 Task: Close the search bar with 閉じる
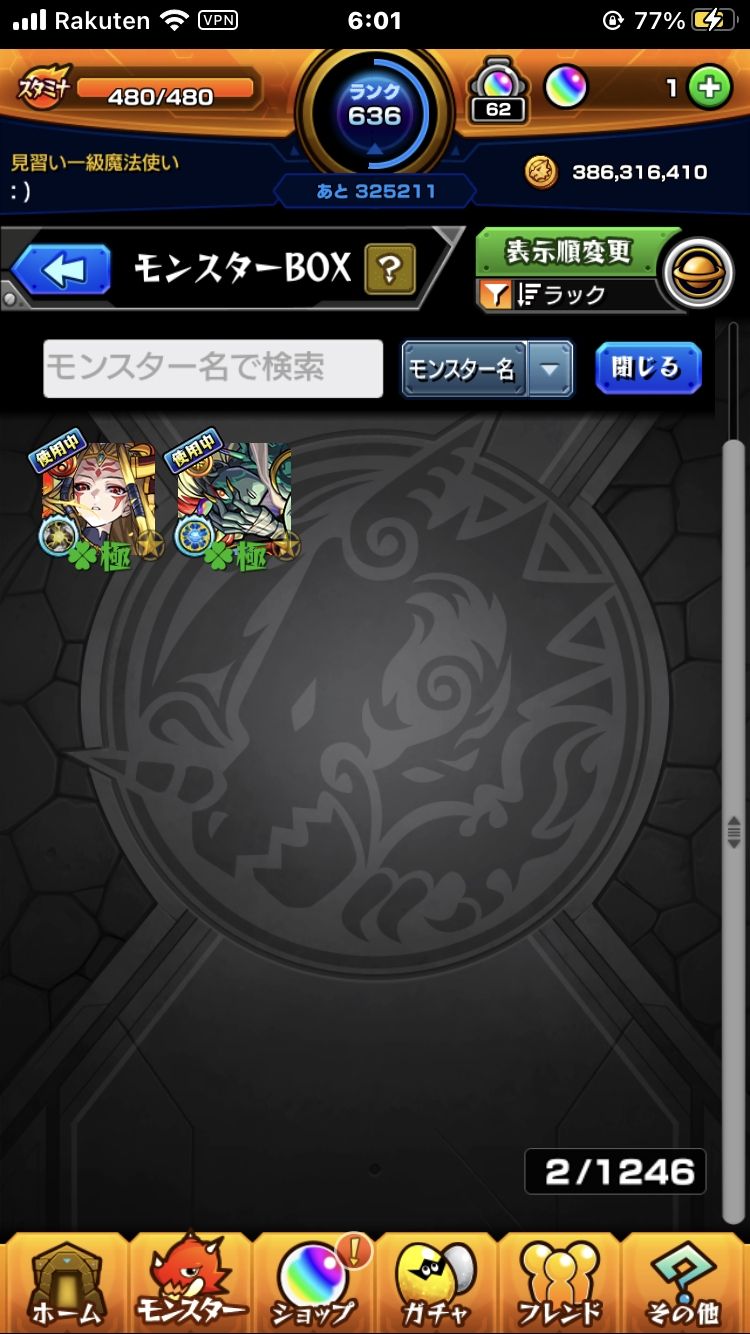pos(647,369)
